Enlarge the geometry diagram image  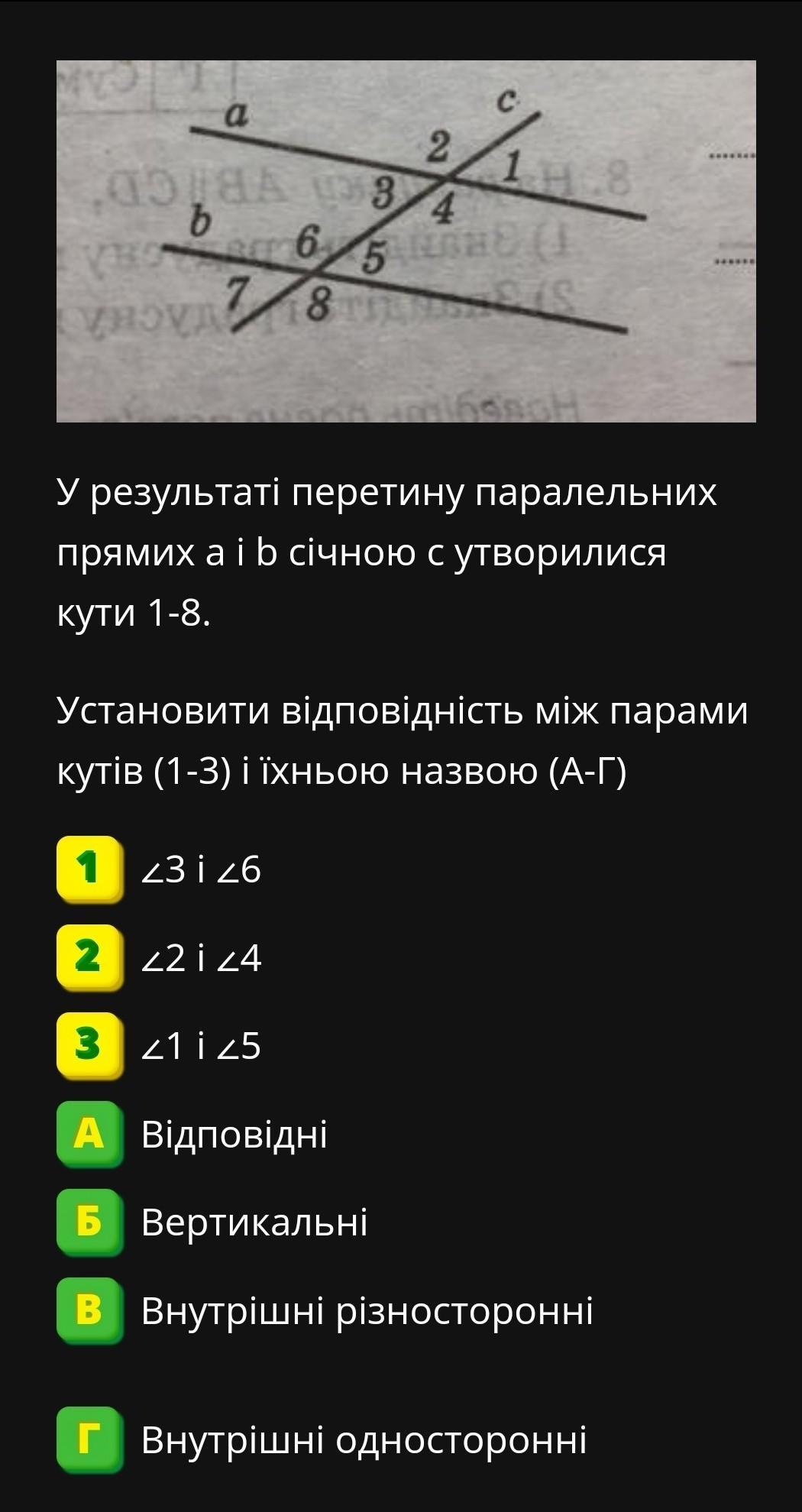click(x=406, y=241)
